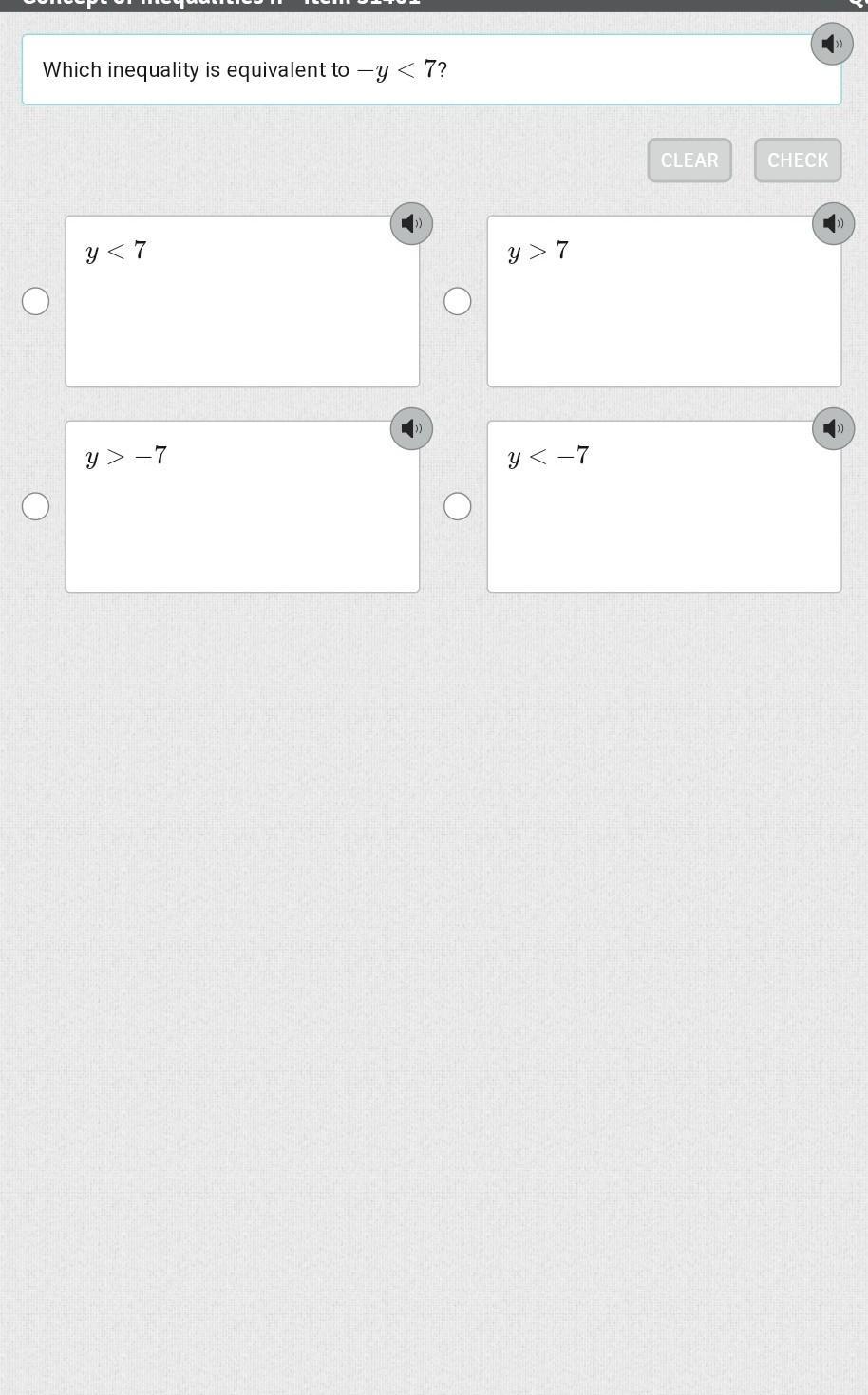Choose the radio button for y > −7
This screenshot has width=868, height=1395.
click(35, 506)
